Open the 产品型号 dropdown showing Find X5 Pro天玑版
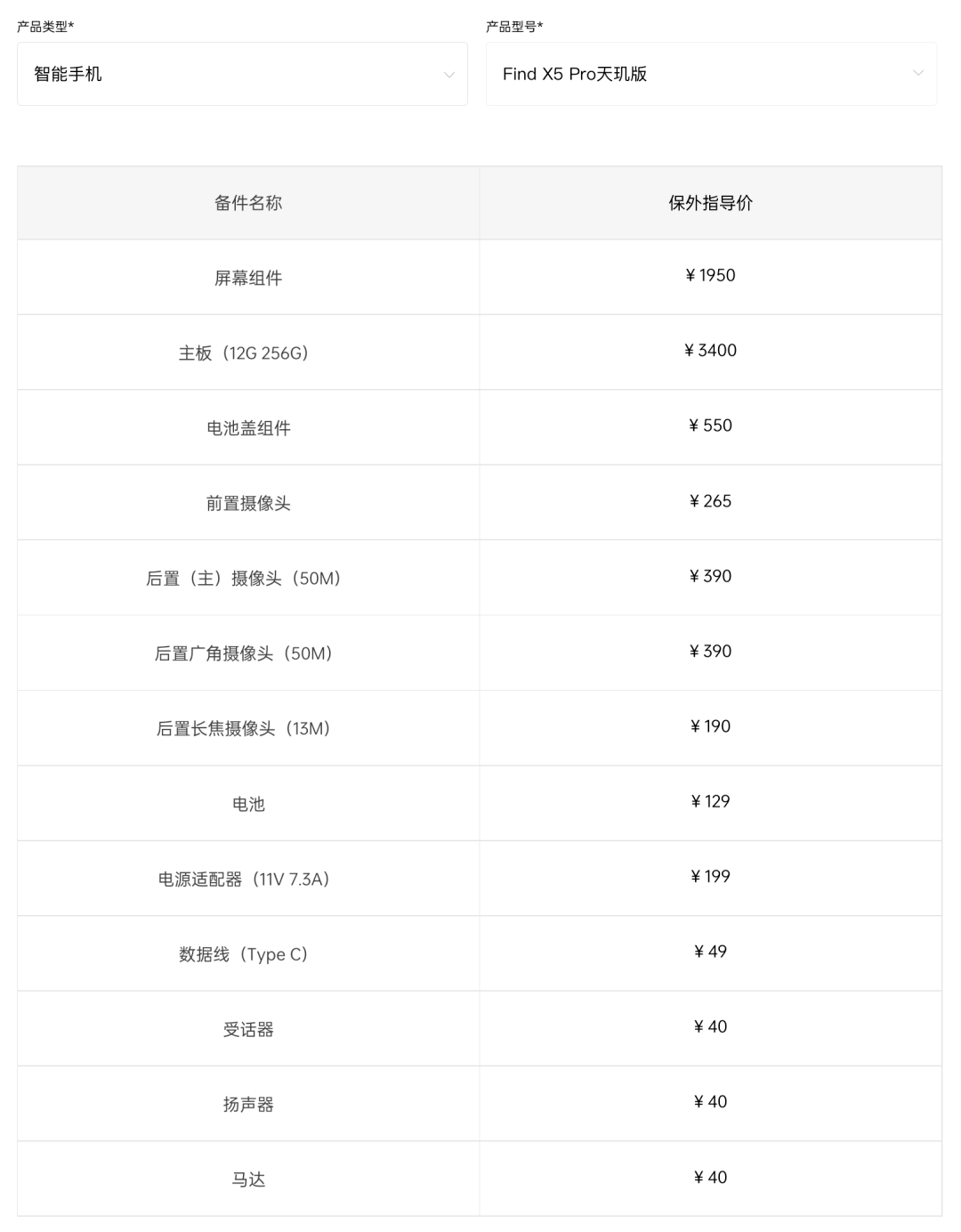961x1232 pixels. 712,74
